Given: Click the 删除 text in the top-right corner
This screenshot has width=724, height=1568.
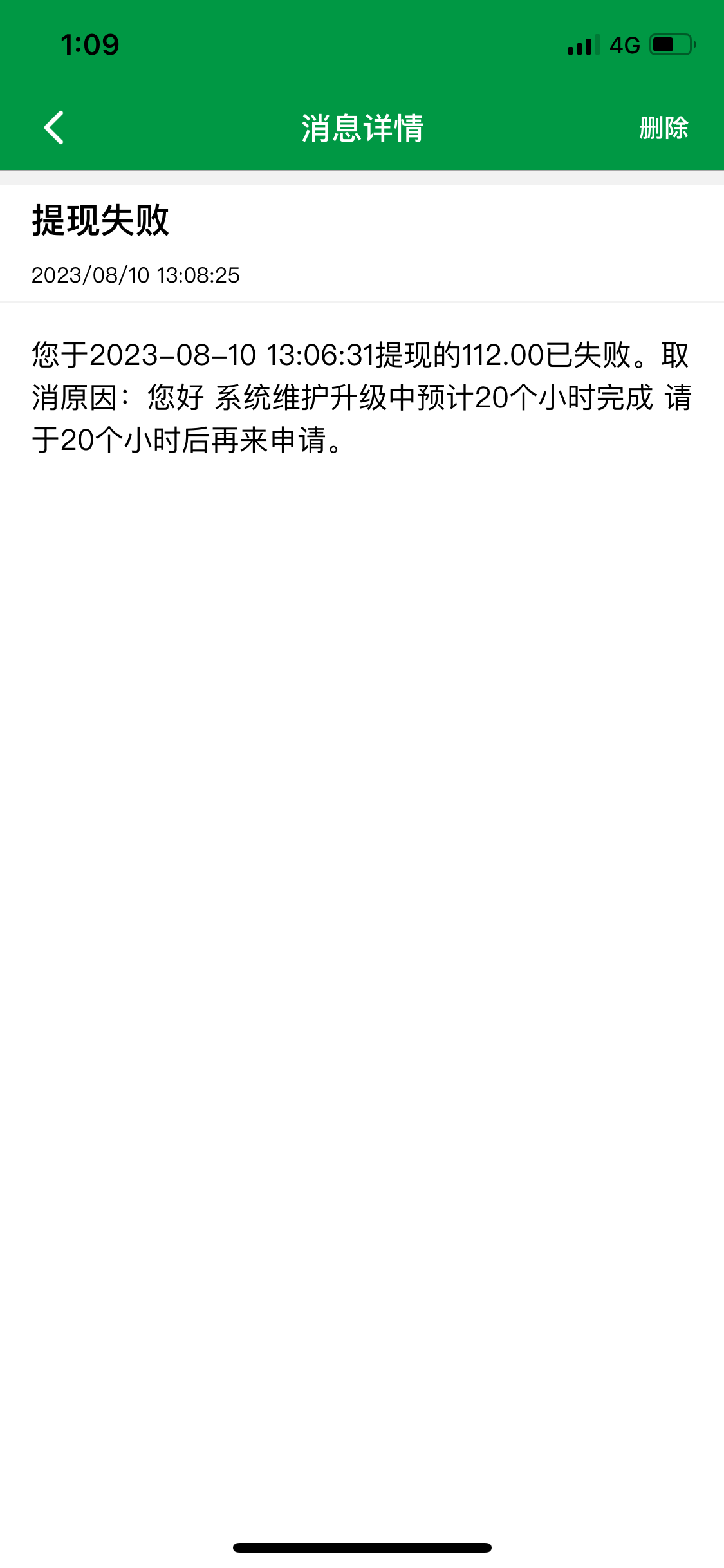Looking at the screenshot, I should tap(664, 127).
